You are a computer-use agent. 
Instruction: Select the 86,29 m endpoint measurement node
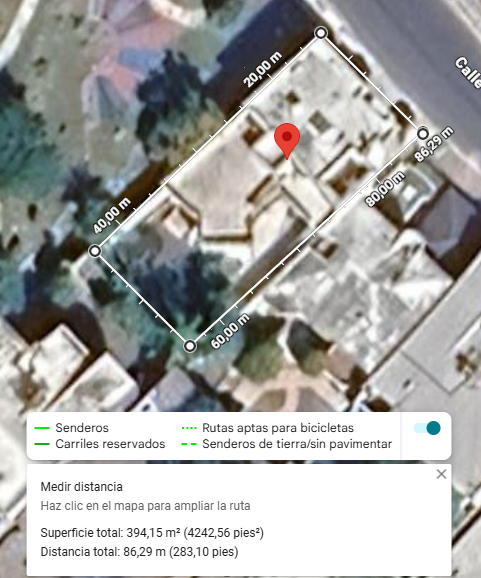point(423,133)
